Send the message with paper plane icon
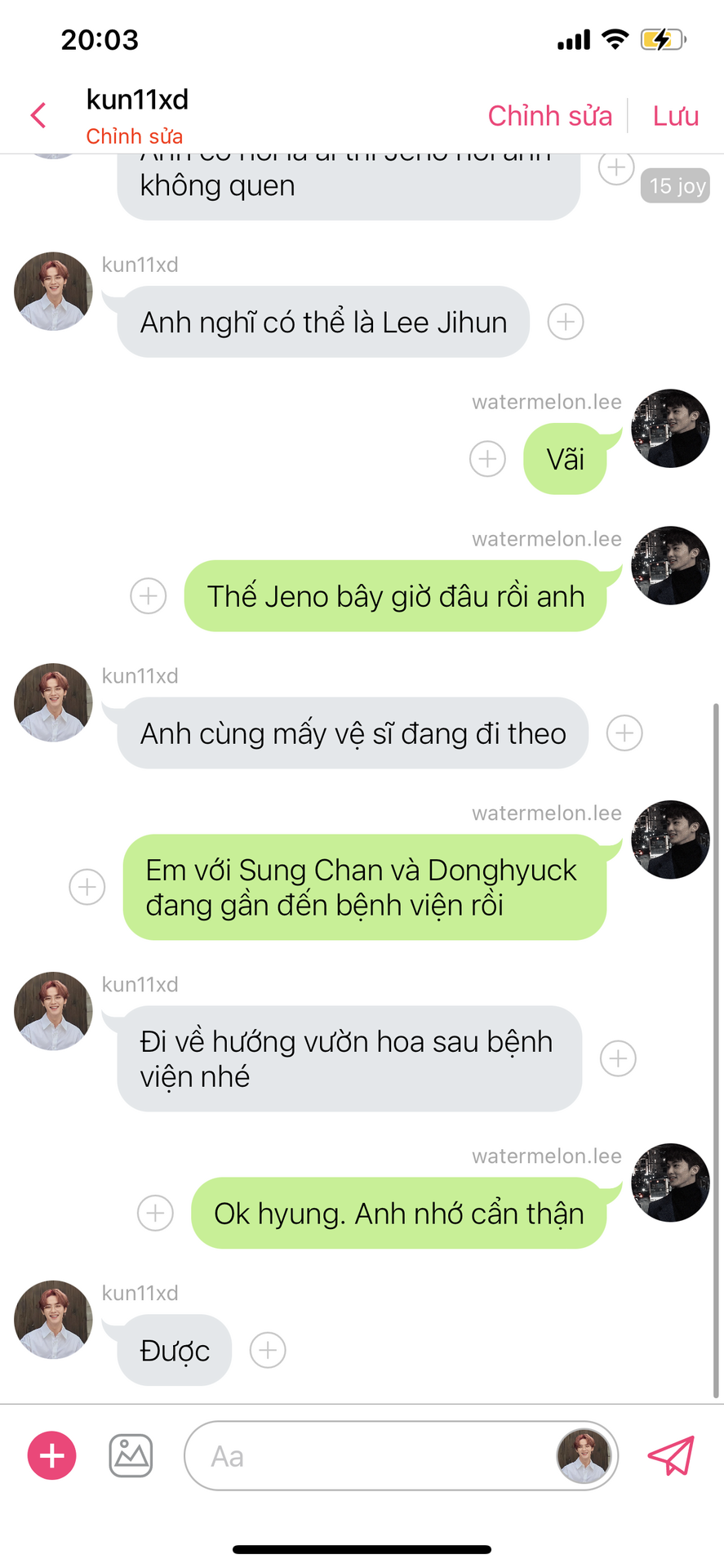Screen dimensions: 724x1568 (670, 1455)
